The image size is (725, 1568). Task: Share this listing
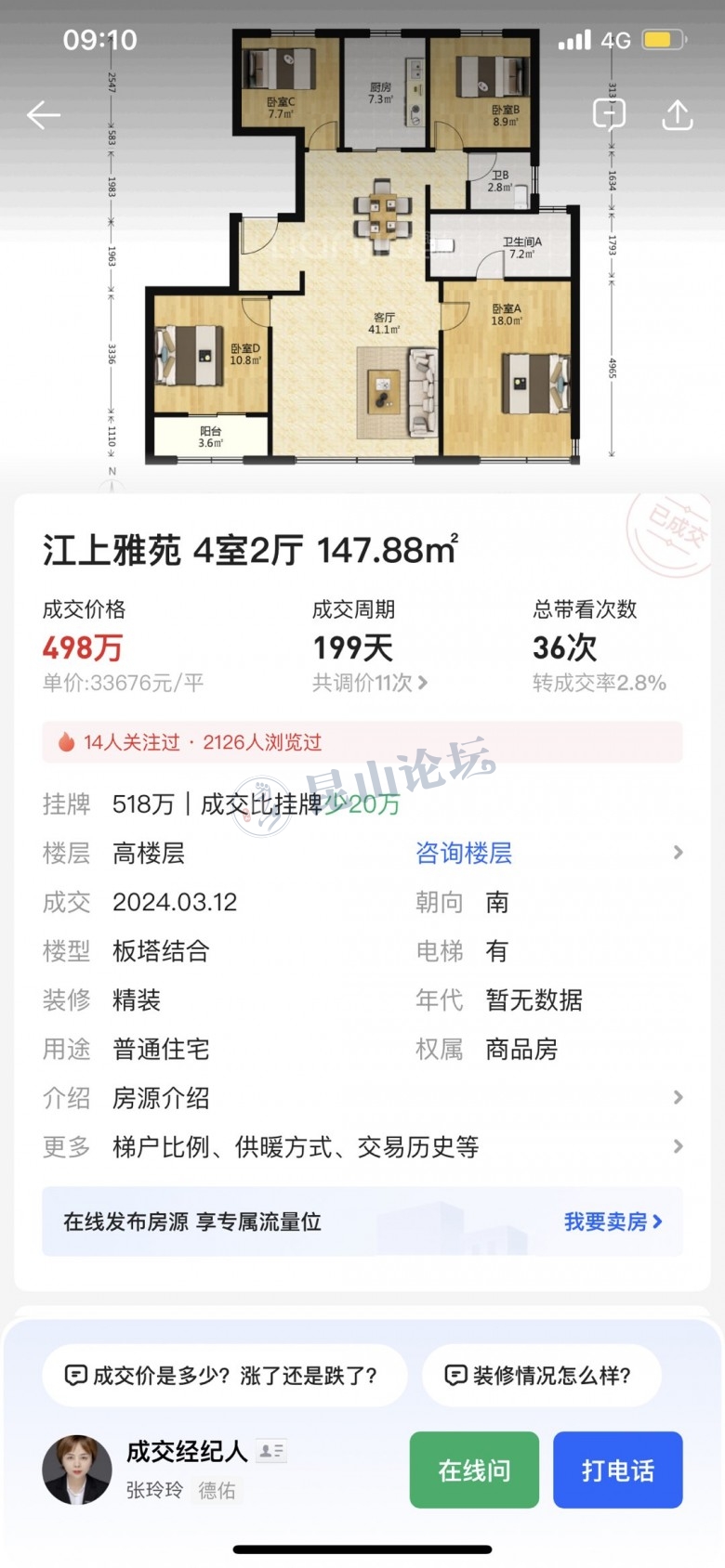click(678, 115)
